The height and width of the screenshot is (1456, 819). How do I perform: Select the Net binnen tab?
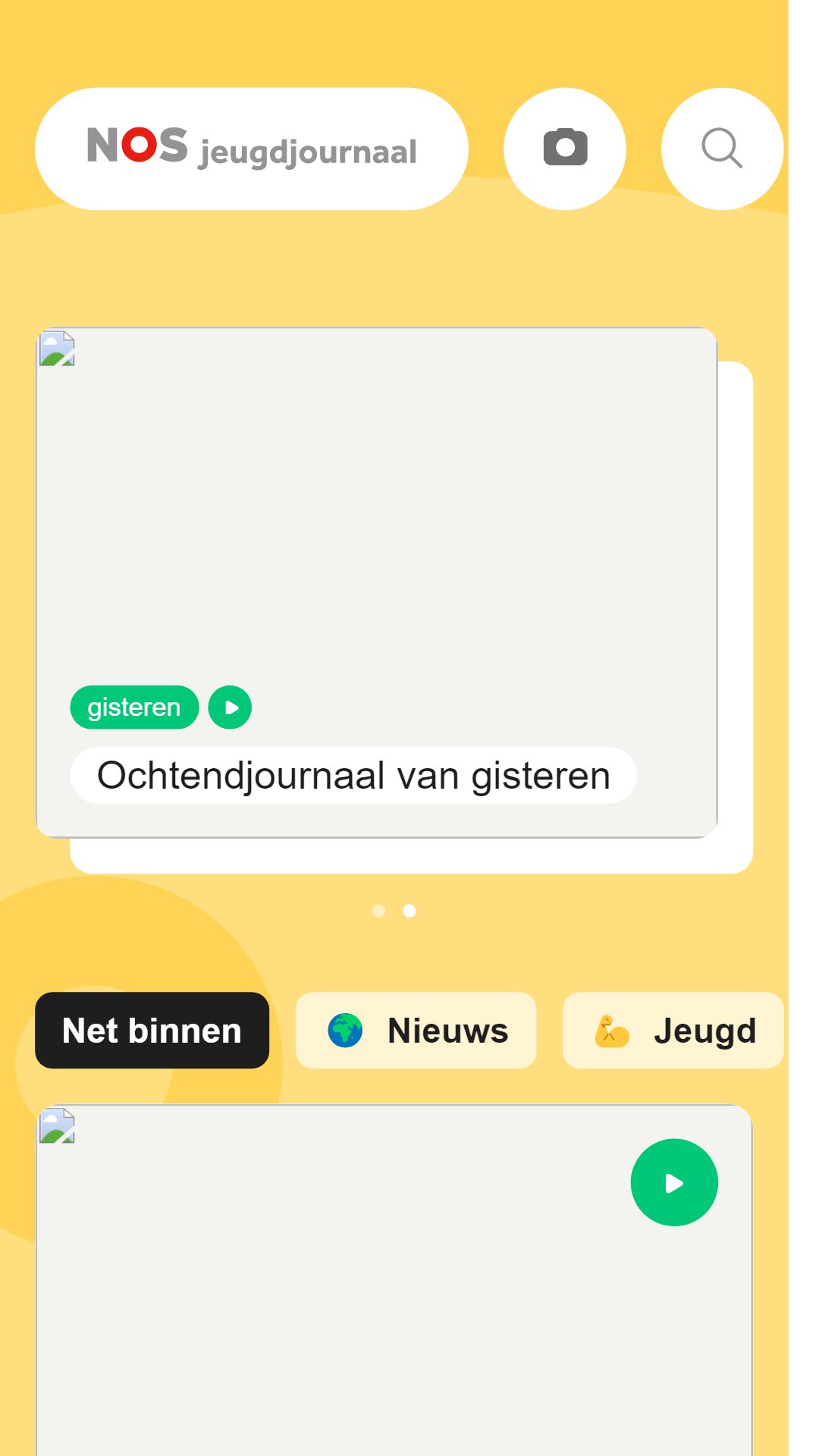tap(152, 1031)
